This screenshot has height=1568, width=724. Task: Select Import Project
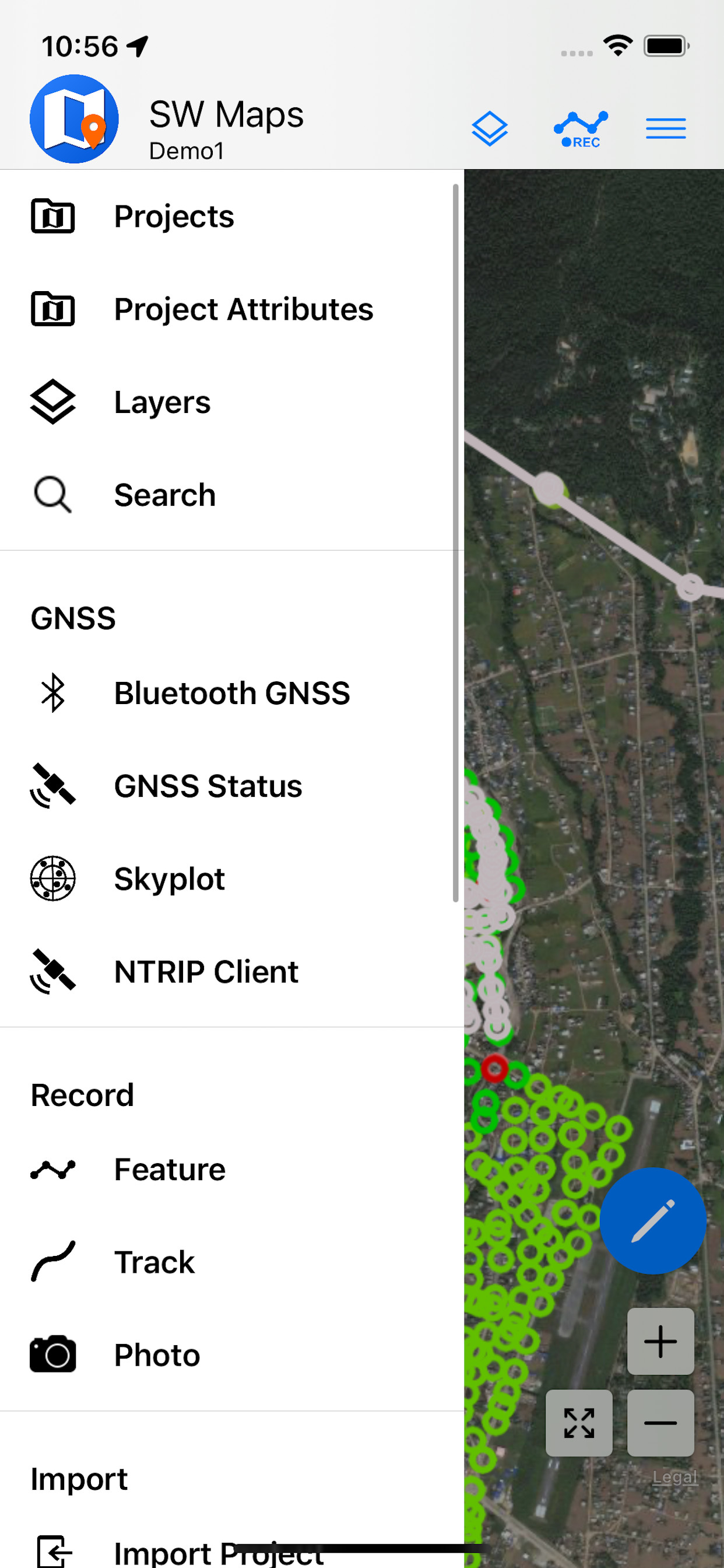218,1552
